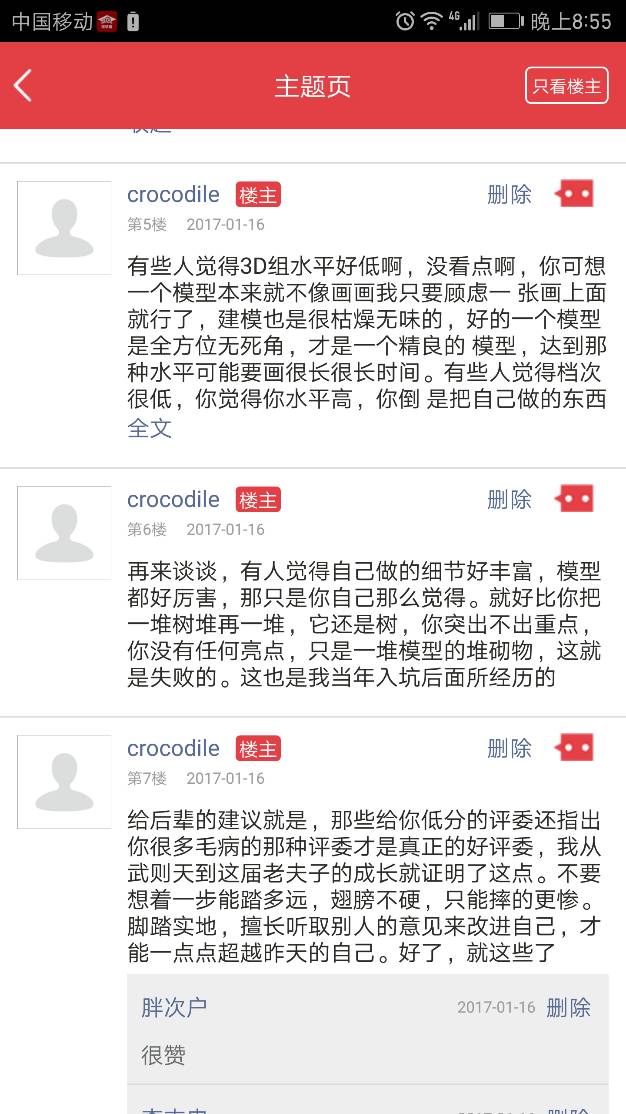Image resolution: width=626 pixels, height=1114 pixels.
Task: Expand 全文 to read the full post
Action: click(x=150, y=428)
